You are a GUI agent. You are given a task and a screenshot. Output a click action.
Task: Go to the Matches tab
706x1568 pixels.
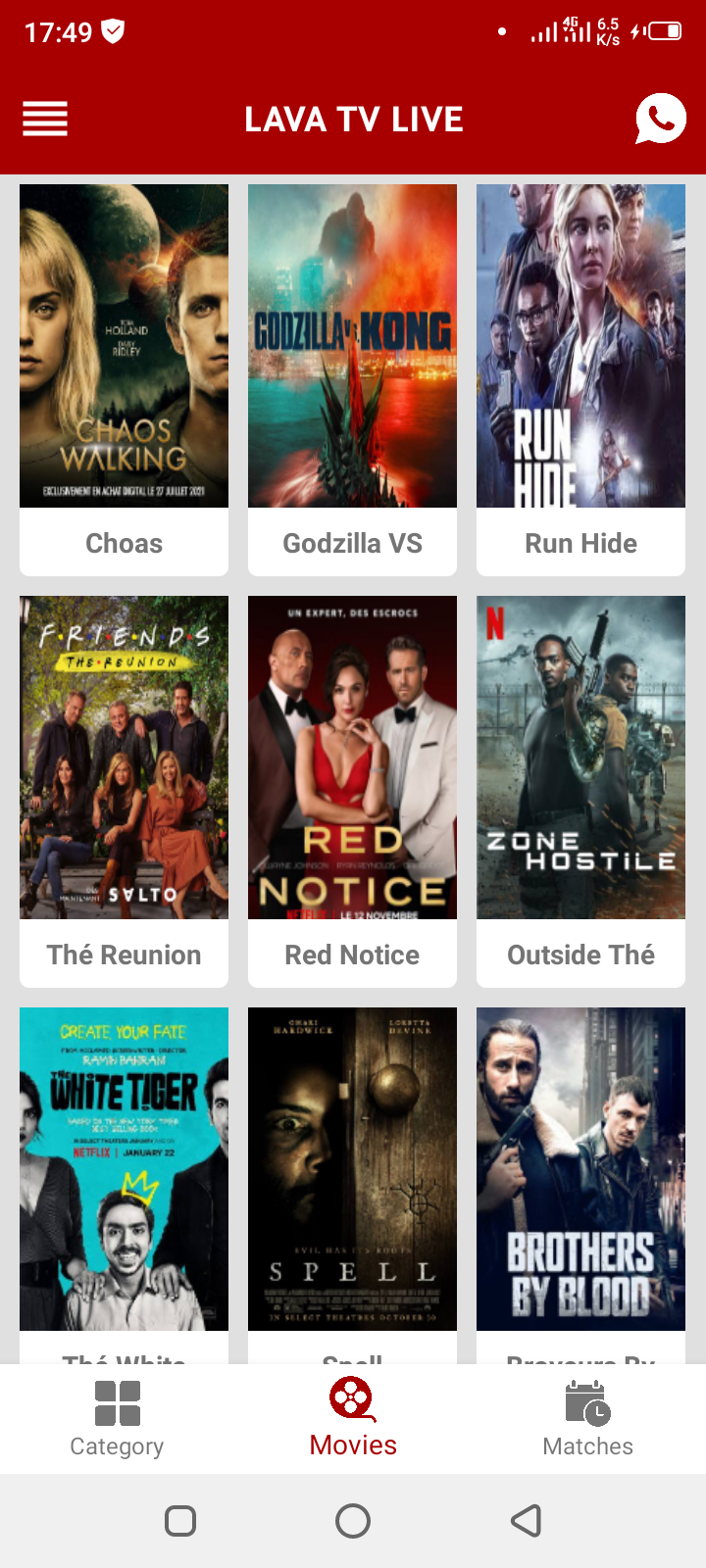click(x=588, y=1419)
